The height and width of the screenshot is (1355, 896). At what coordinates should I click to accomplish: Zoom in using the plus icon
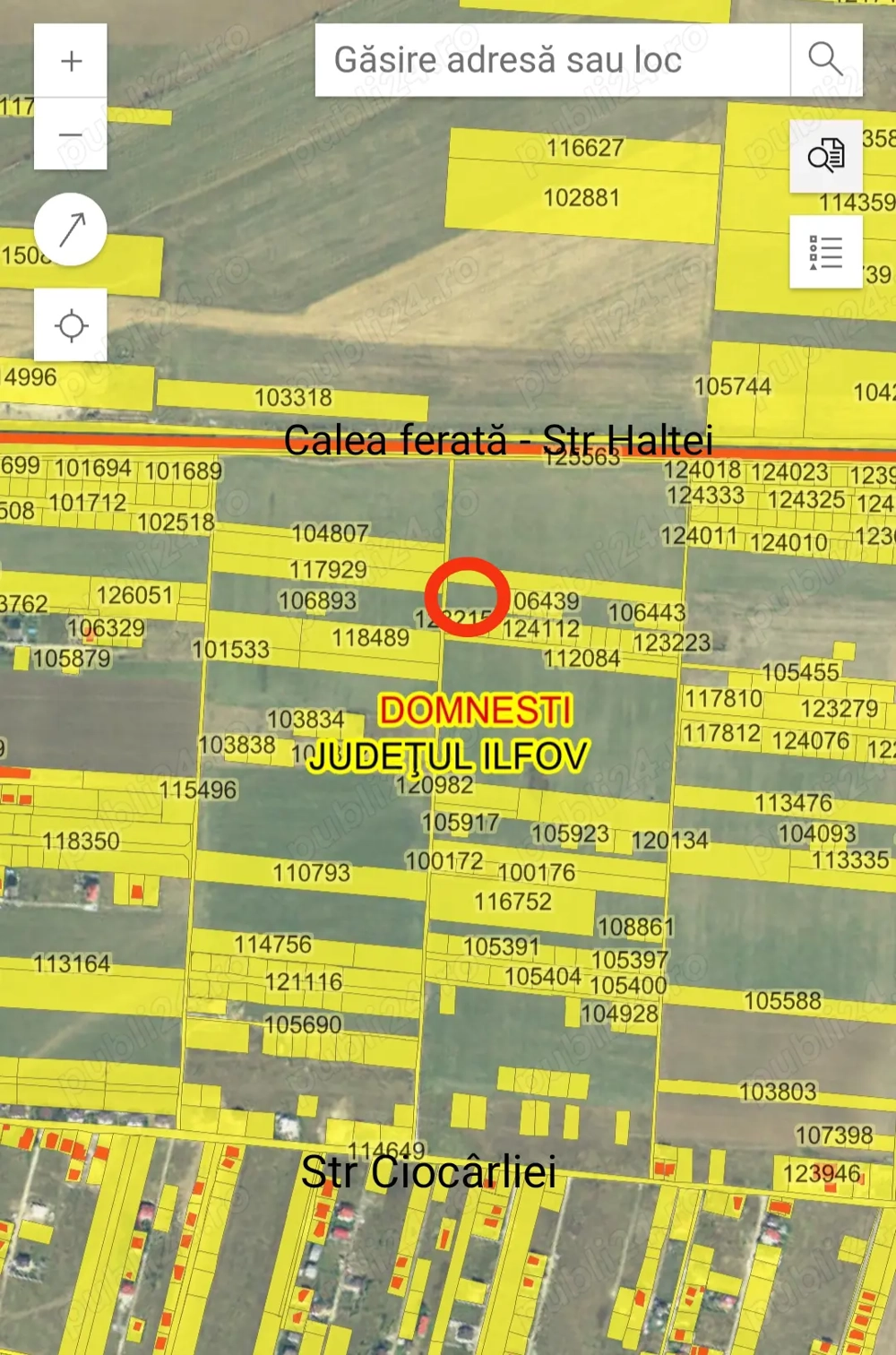click(x=71, y=61)
